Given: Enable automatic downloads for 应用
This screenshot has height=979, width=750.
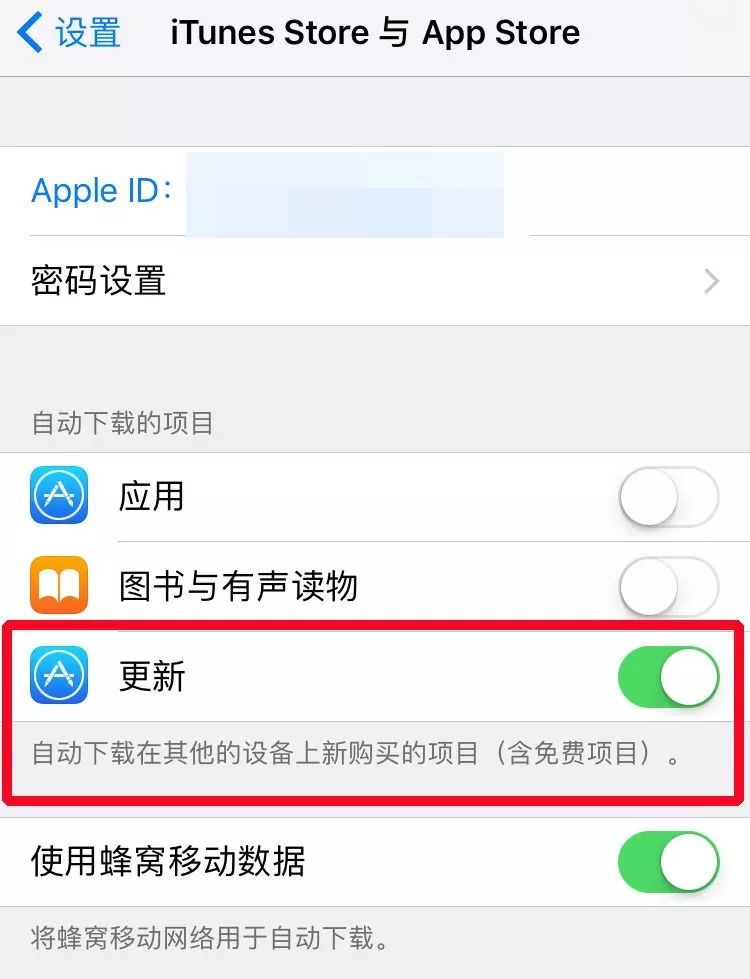Looking at the screenshot, I should (x=668, y=497).
